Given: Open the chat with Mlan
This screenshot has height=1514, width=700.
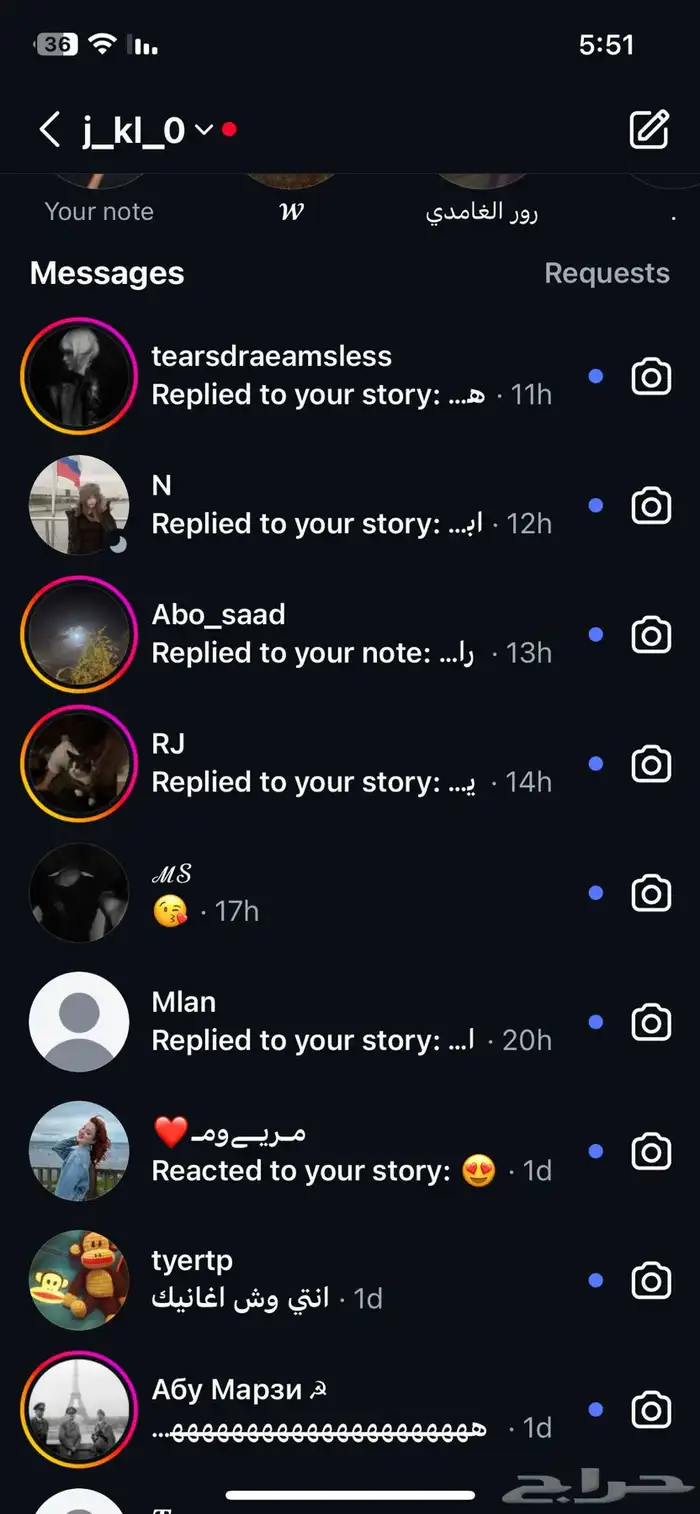Looking at the screenshot, I should coord(350,1022).
